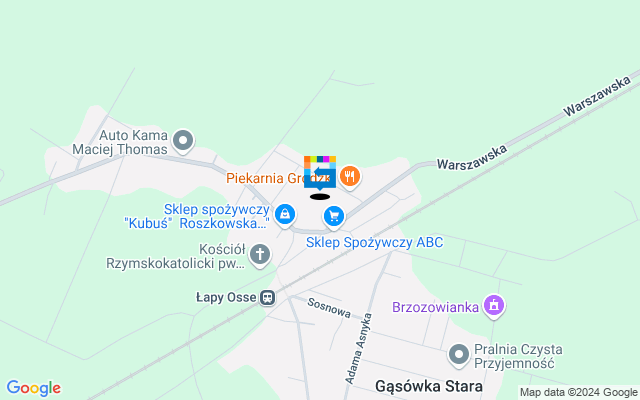Select the Kościół Rzymskokatolicki church marker
The width and height of the screenshot is (640, 400).
(259, 255)
